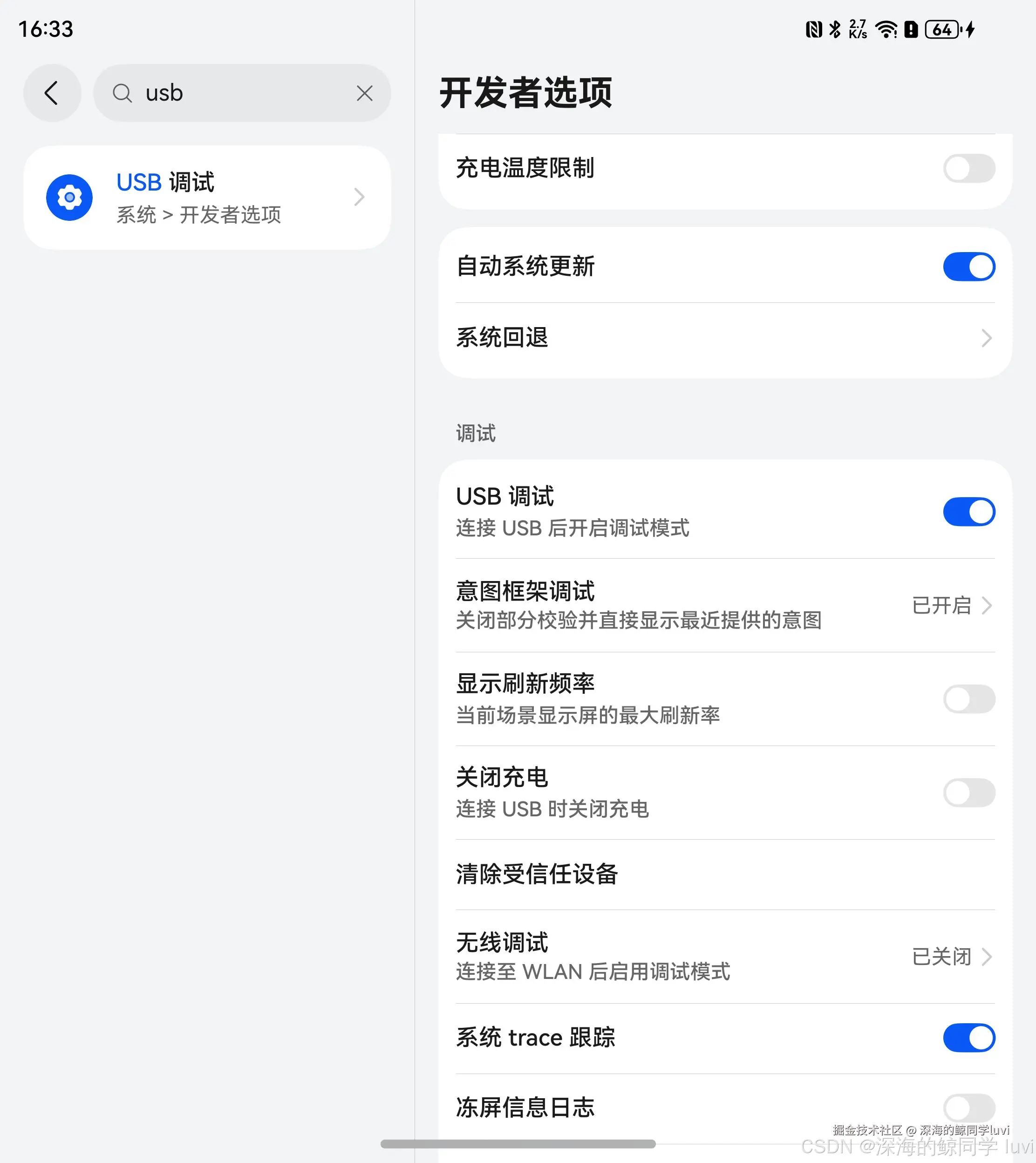Go back from the search panel
Viewport: 1036px width, 1163px height.
pos(52,93)
